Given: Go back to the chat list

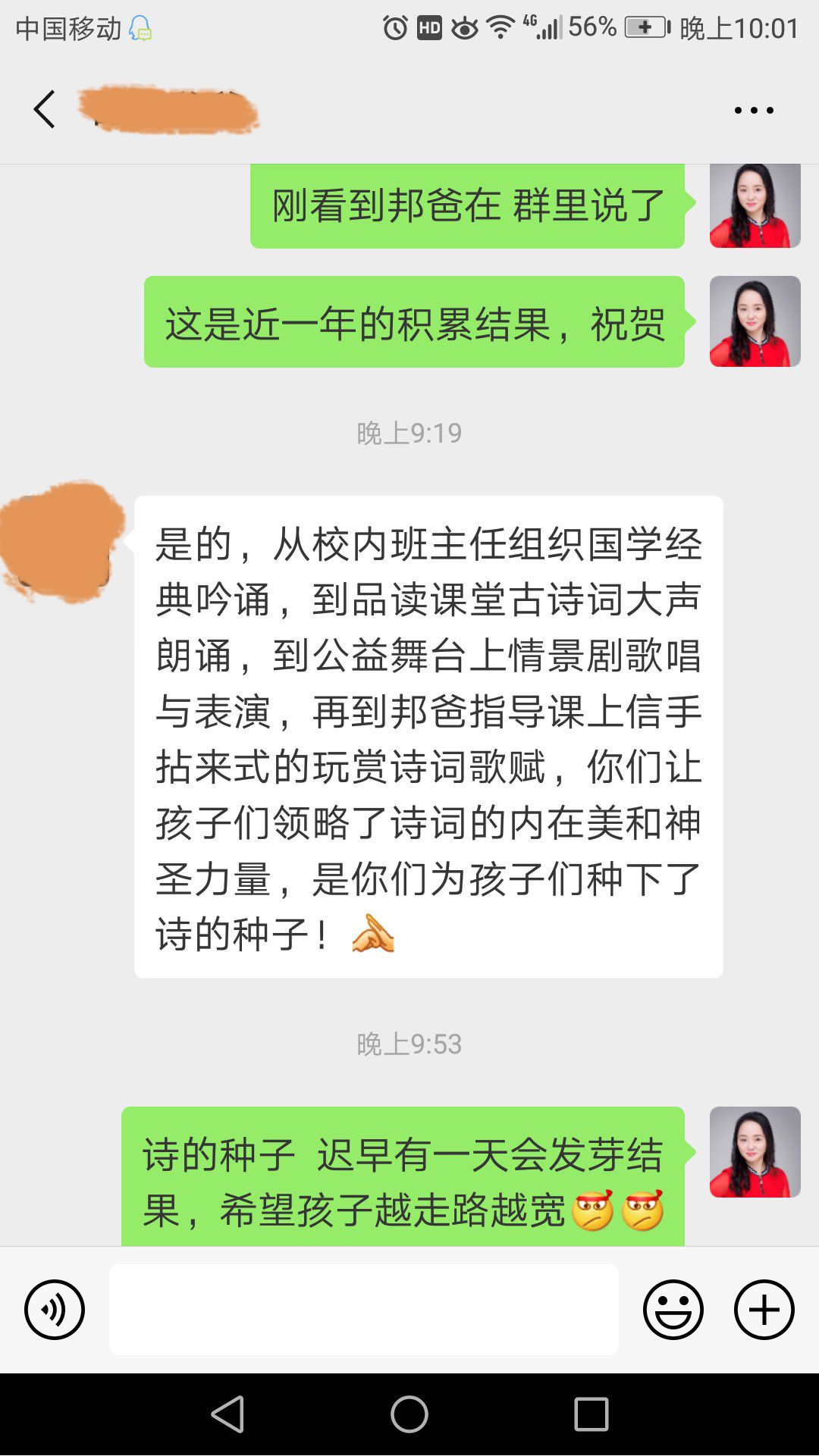Looking at the screenshot, I should [44, 110].
